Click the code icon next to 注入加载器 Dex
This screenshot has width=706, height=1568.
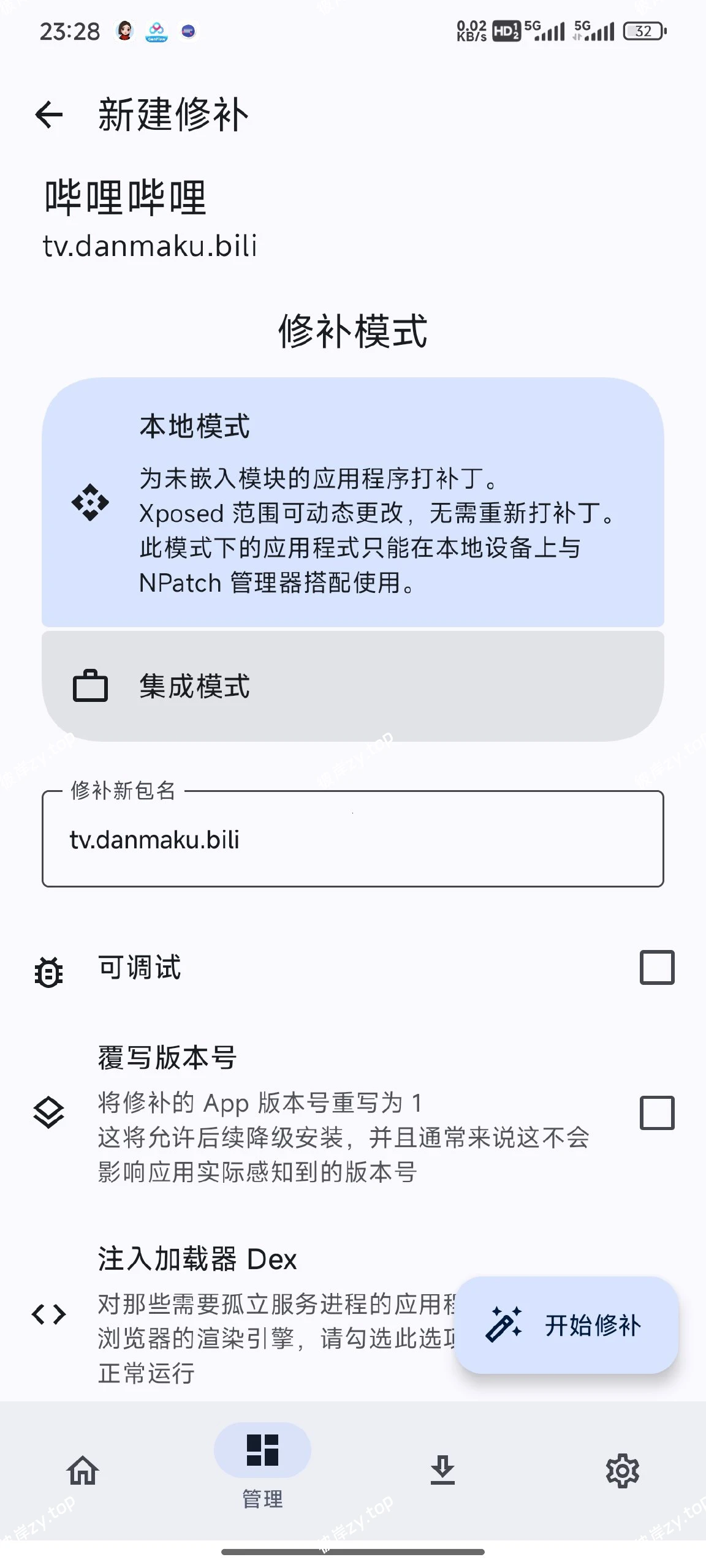point(49,1314)
